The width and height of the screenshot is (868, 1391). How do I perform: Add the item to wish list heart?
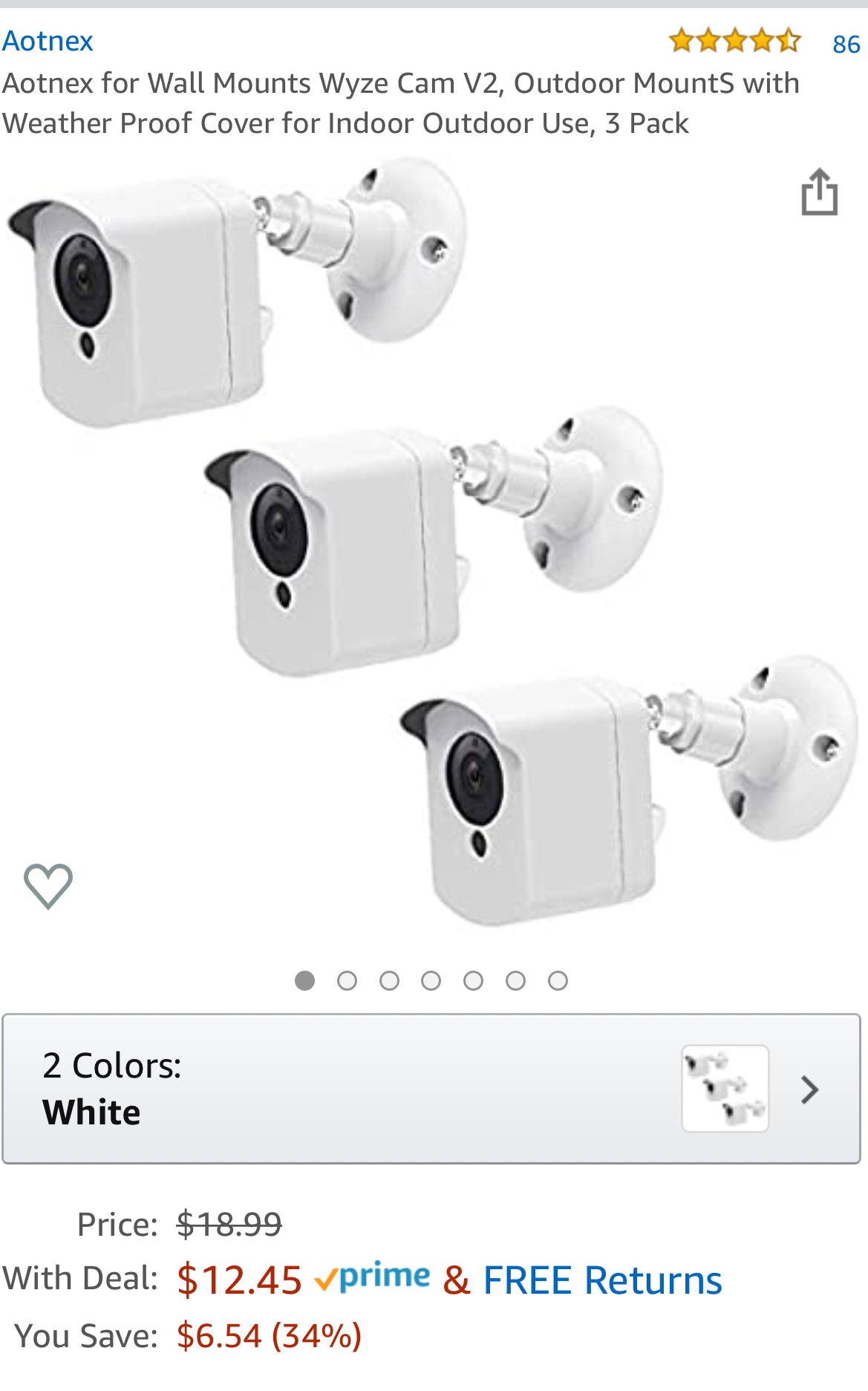48,885
